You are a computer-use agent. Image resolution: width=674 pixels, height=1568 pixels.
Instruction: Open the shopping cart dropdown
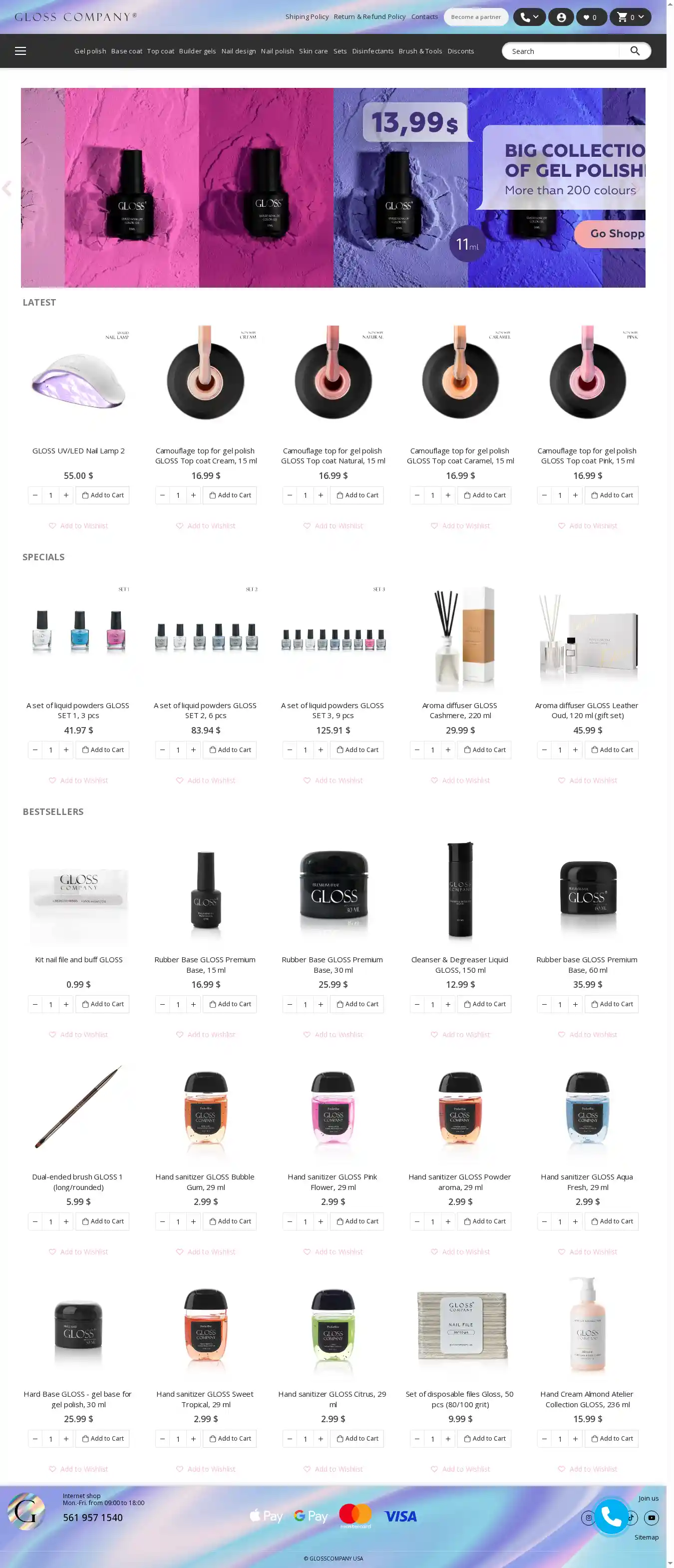click(630, 17)
